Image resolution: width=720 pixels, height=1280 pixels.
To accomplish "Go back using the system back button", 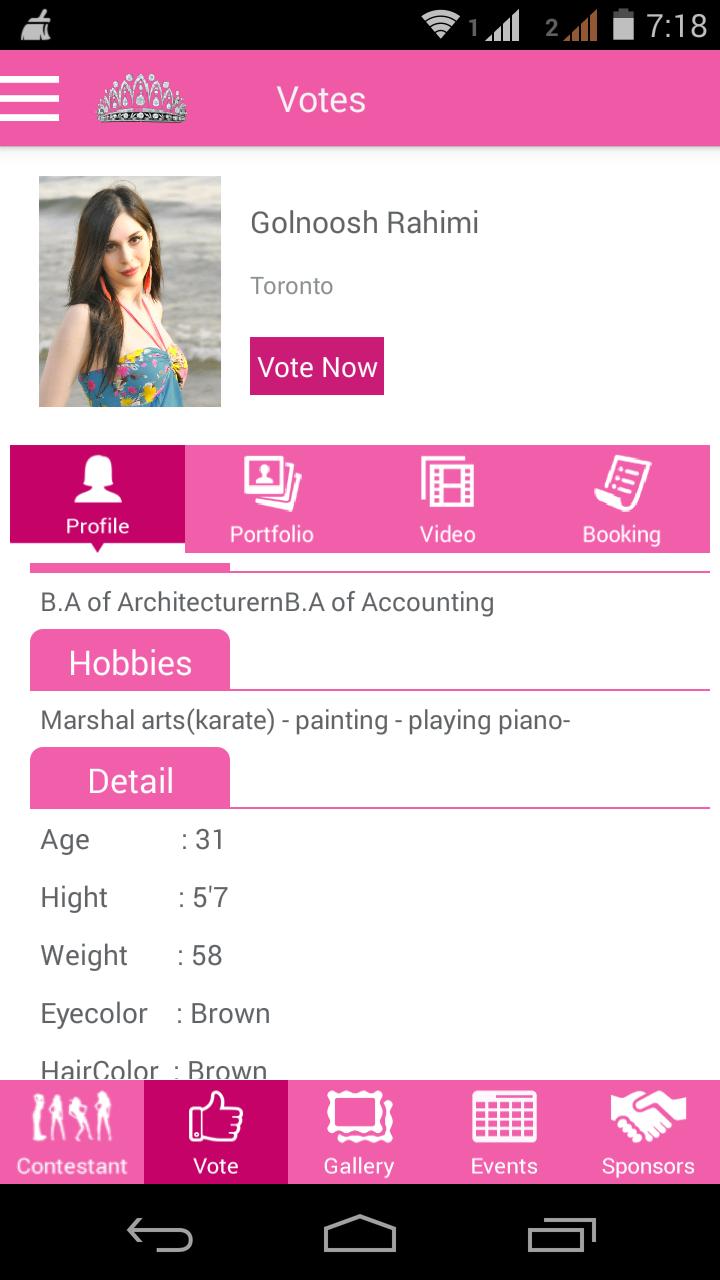I will (160, 1234).
